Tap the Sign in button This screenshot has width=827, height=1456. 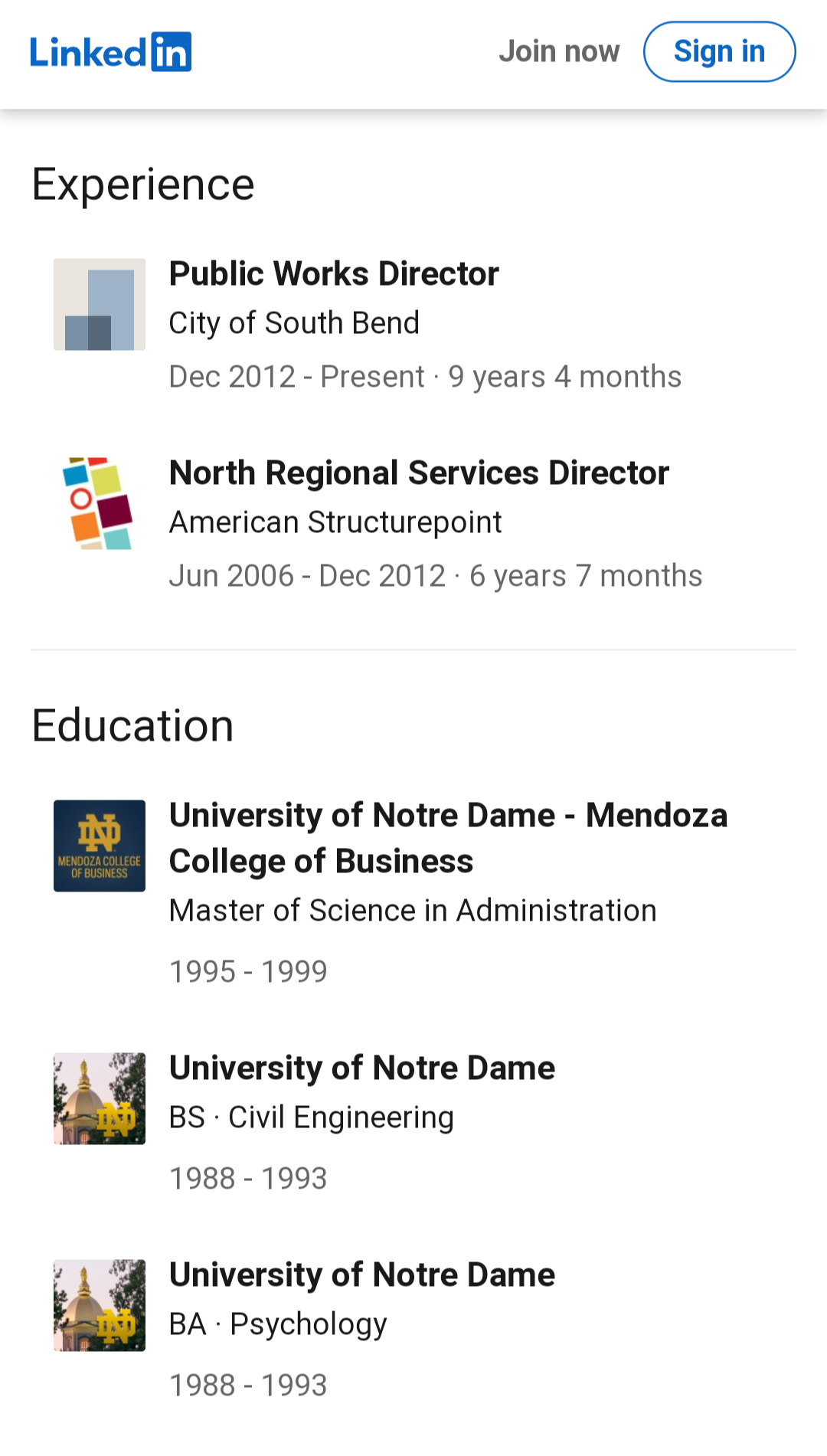click(719, 51)
